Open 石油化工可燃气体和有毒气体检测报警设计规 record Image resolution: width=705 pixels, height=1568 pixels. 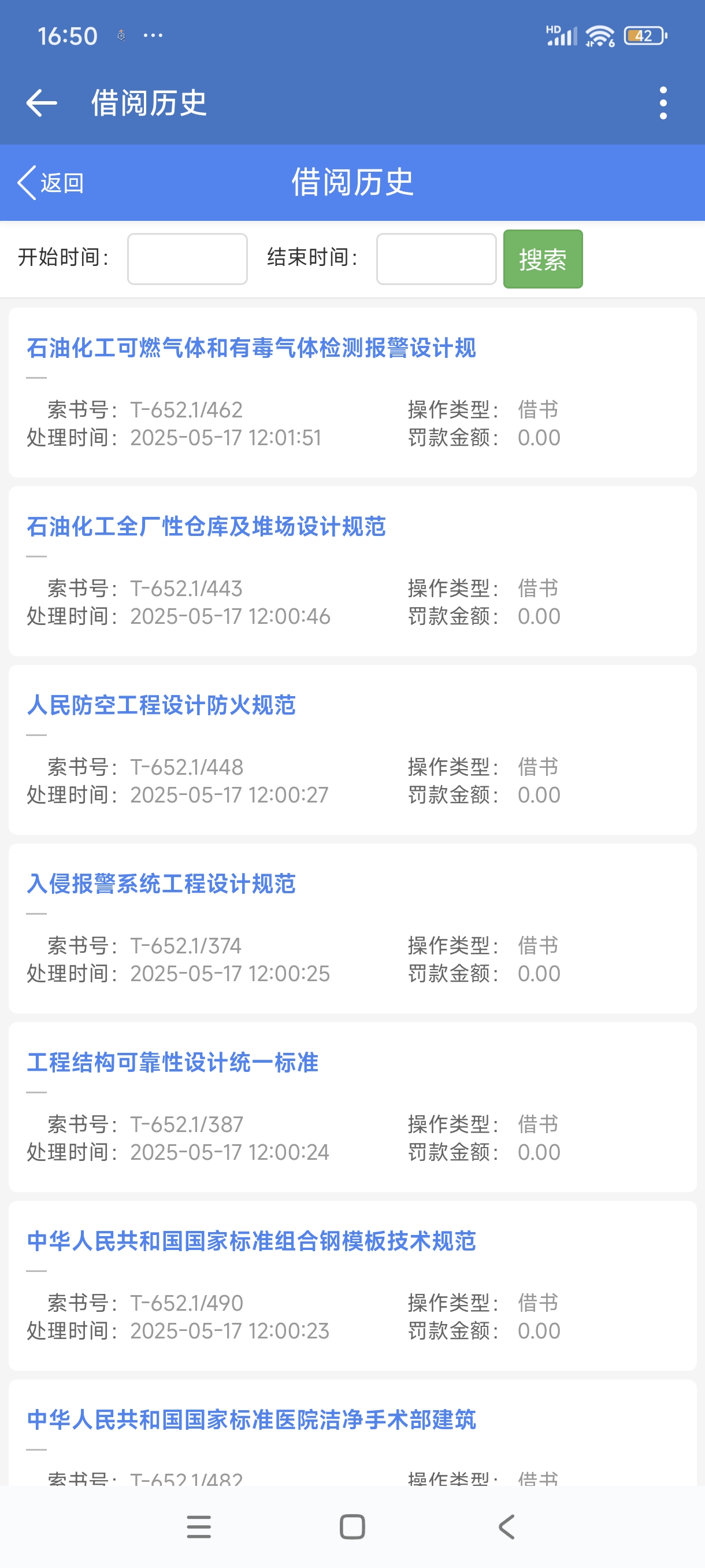tap(251, 348)
